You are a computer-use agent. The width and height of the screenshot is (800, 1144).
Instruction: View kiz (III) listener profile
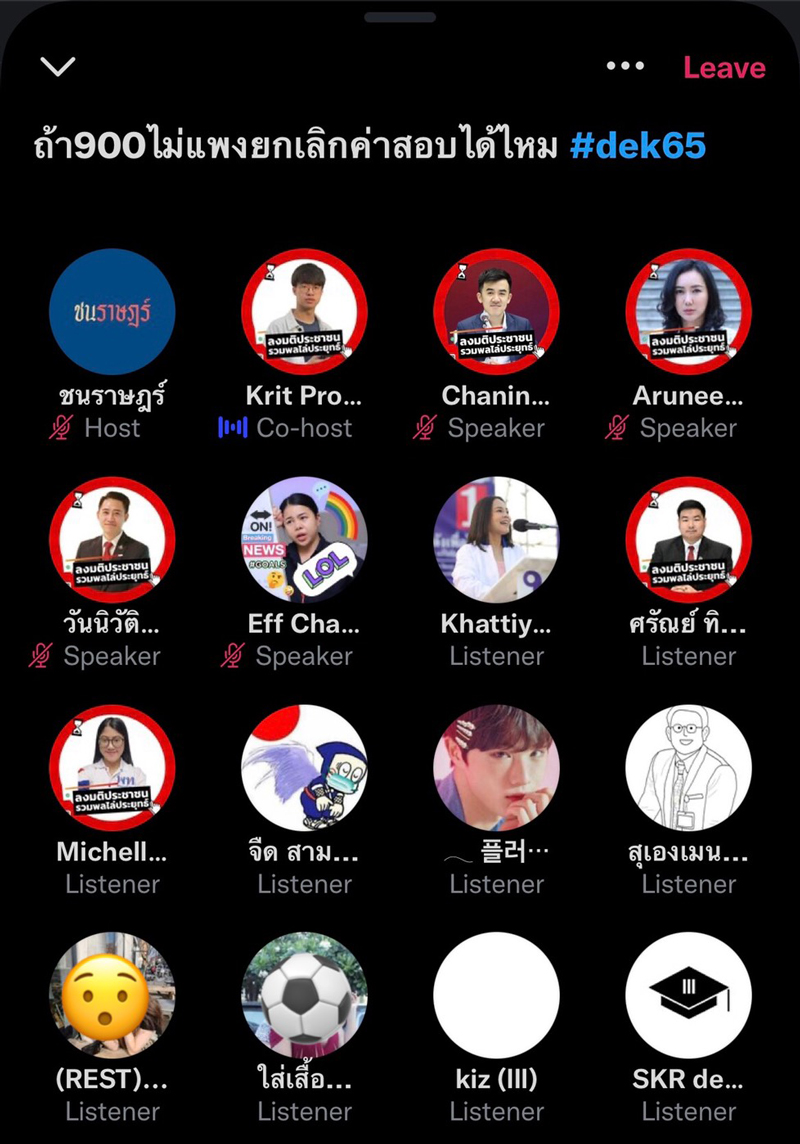click(x=496, y=996)
